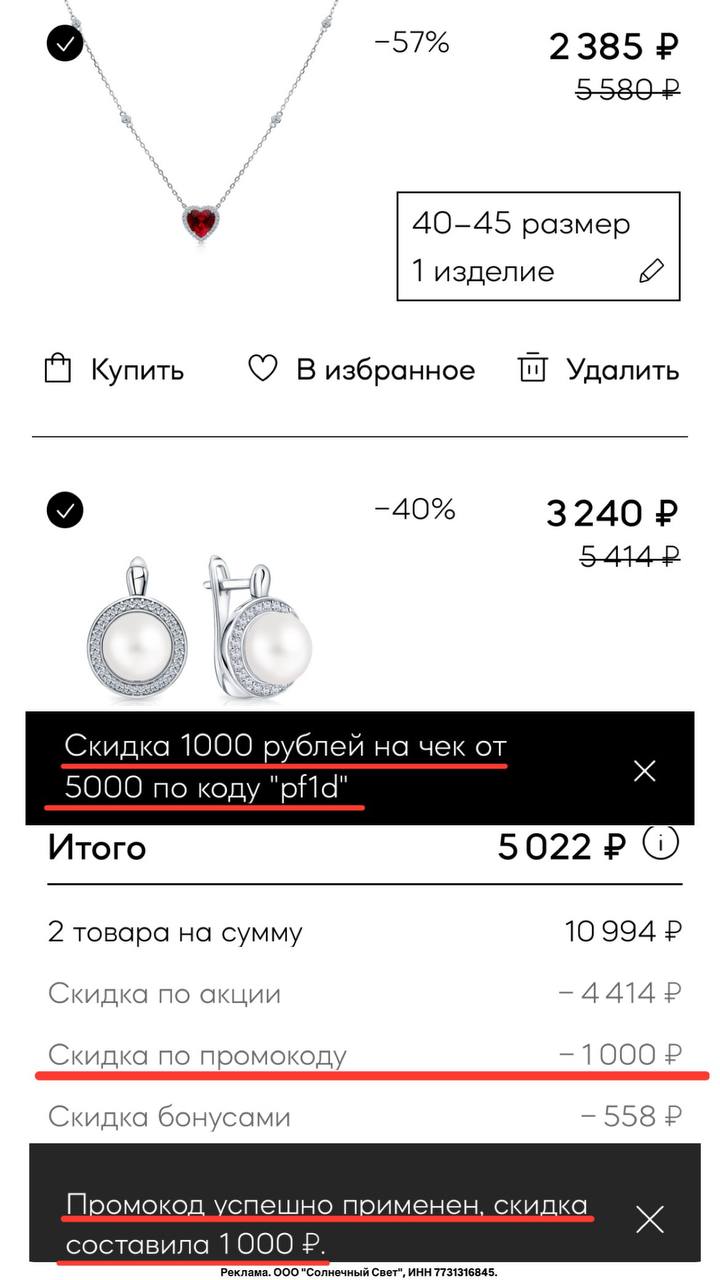This screenshot has width=720, height=1280.
Task: Remove the necklace with Удалить
Action: [x=598, y=369]
